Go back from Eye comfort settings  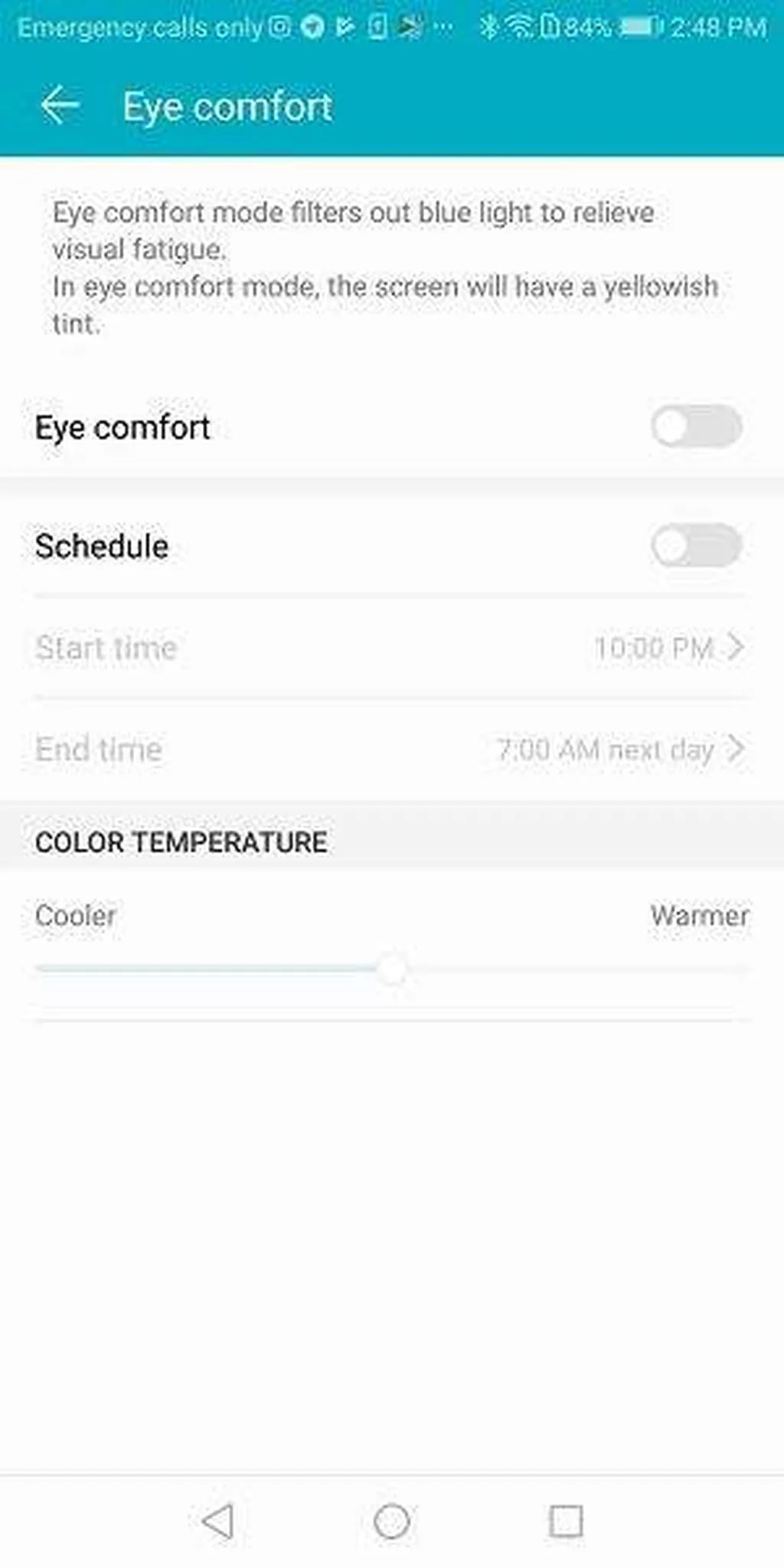click(60, 106)
